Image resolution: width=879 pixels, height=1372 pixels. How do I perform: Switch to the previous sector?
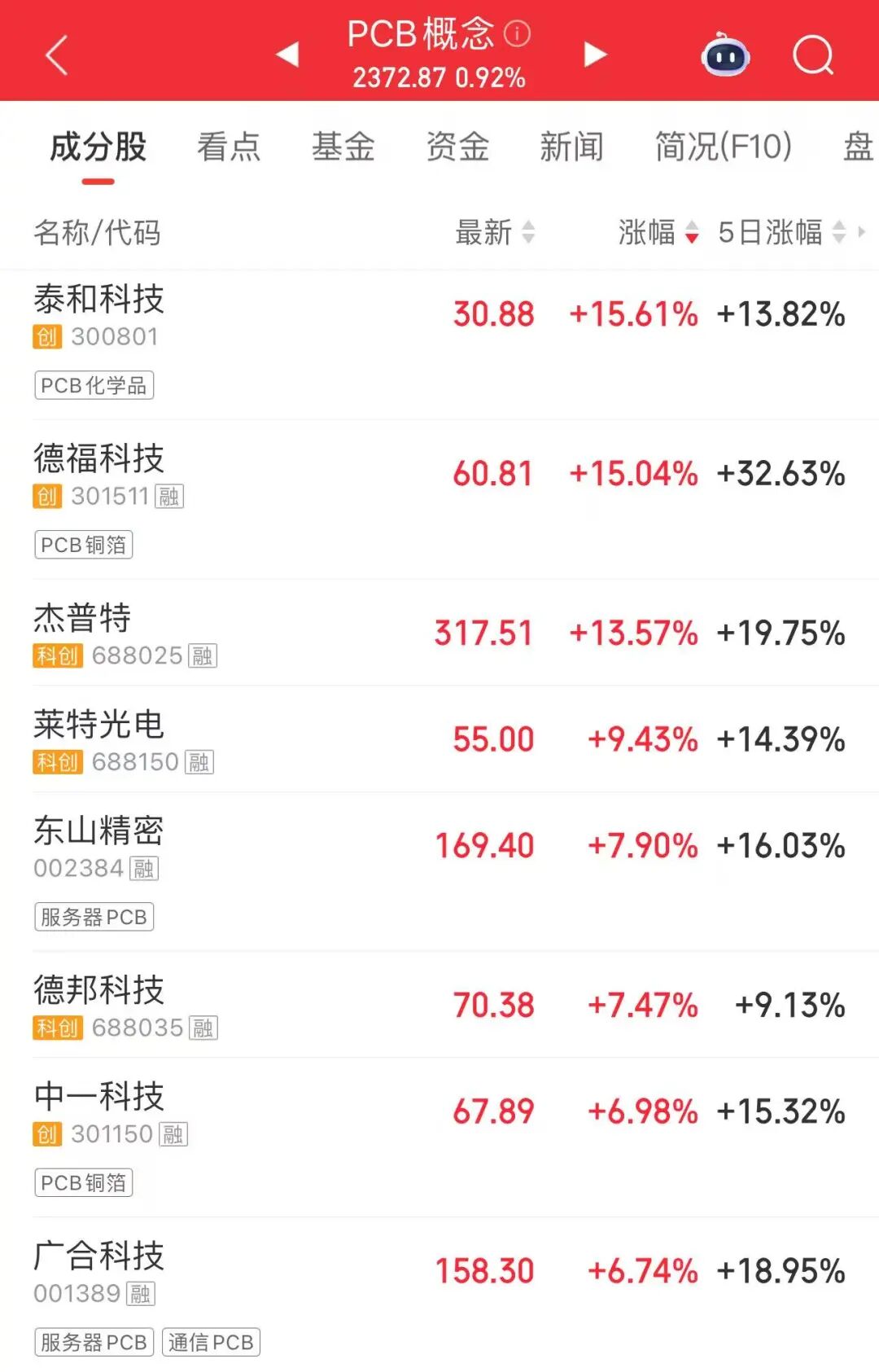(288, 55)
